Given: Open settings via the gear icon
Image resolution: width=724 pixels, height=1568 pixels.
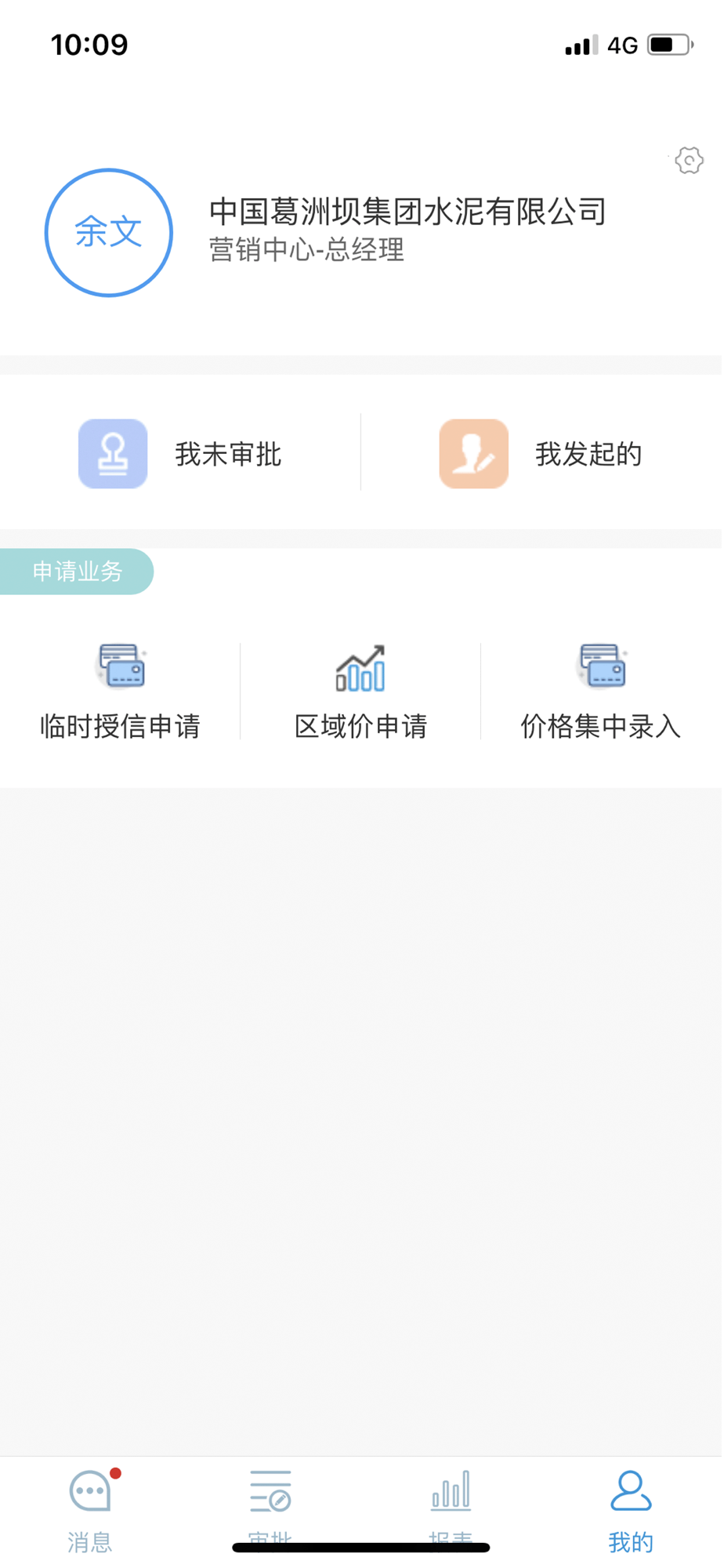Looking at the screenshot, I should 690,161.
